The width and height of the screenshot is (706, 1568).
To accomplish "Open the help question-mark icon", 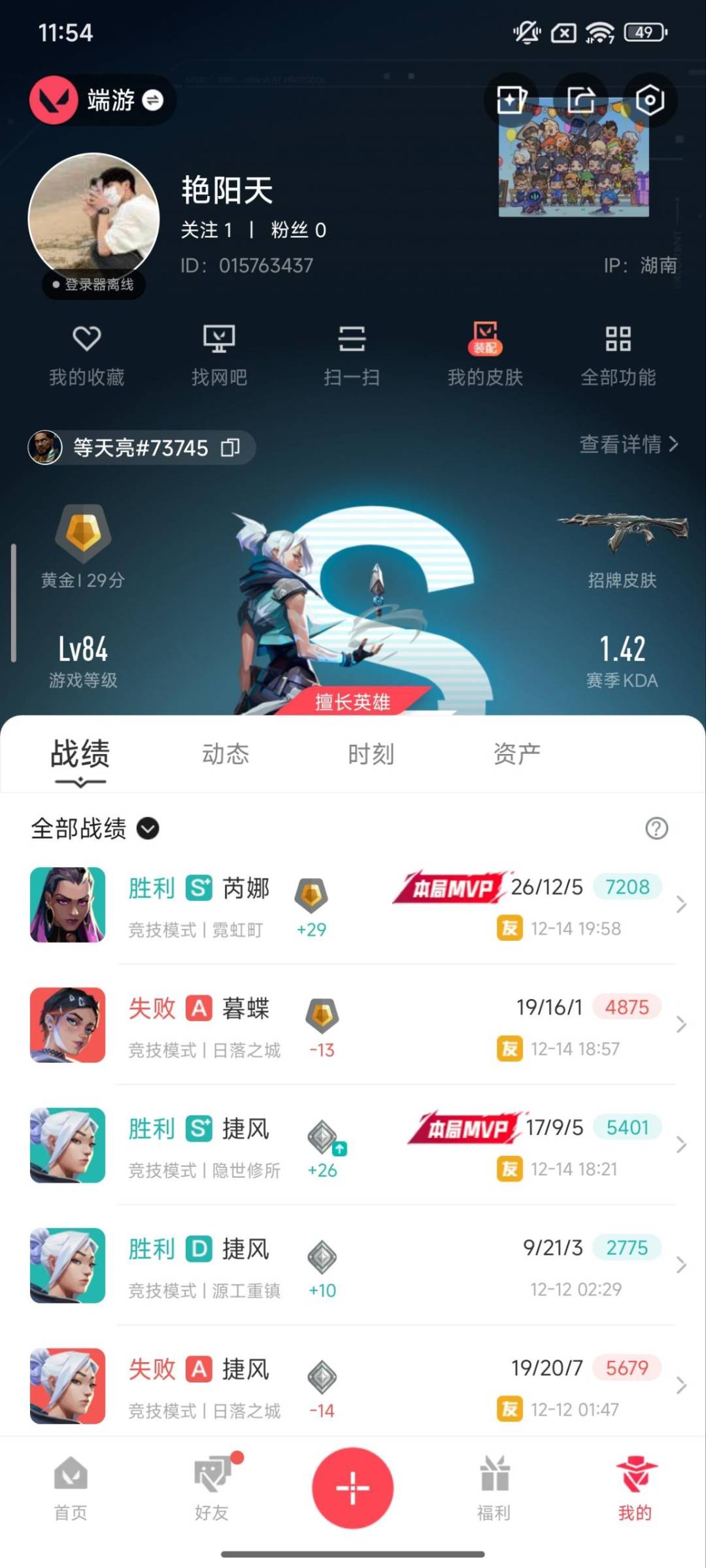I will pyautogui.click(x=656, y=828).
